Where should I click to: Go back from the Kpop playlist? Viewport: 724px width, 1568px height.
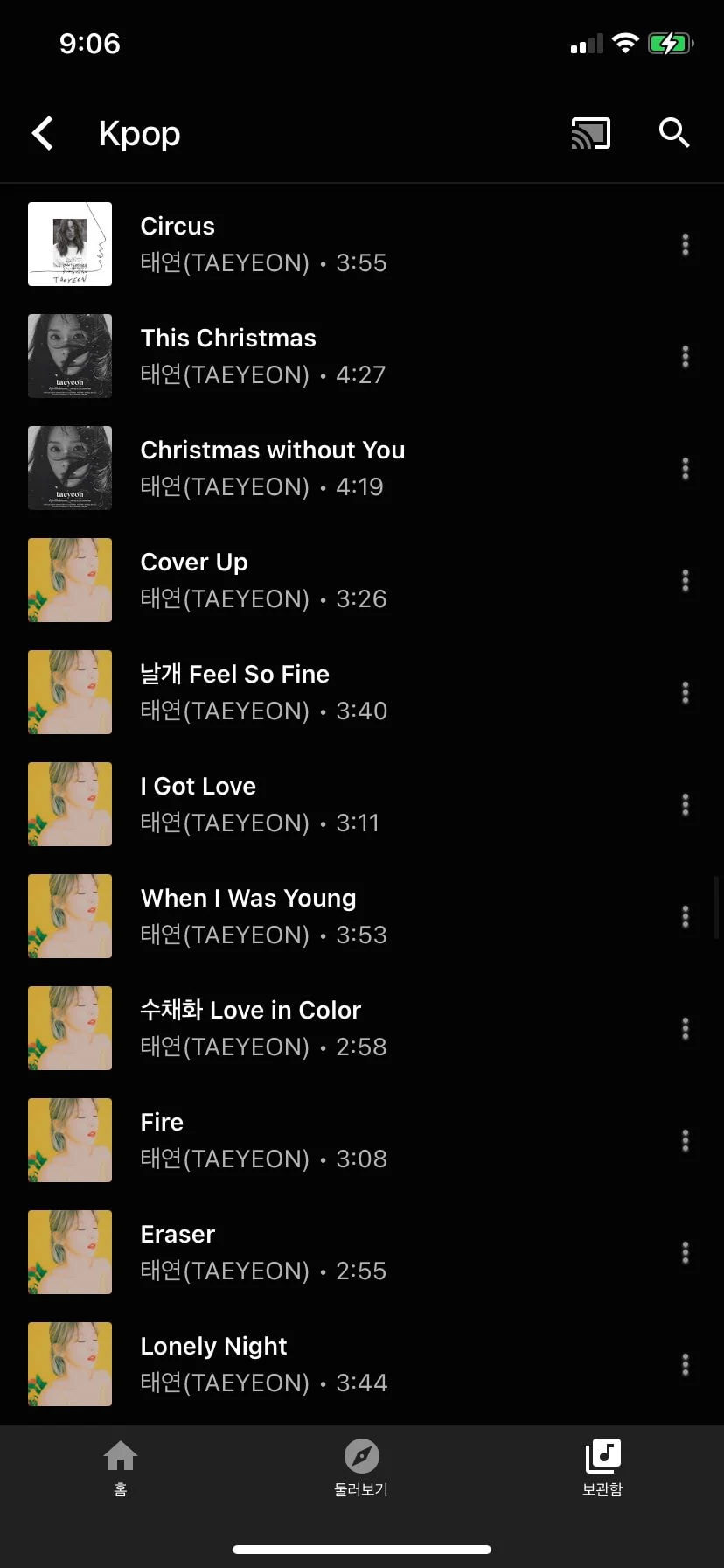pos(43,134)
